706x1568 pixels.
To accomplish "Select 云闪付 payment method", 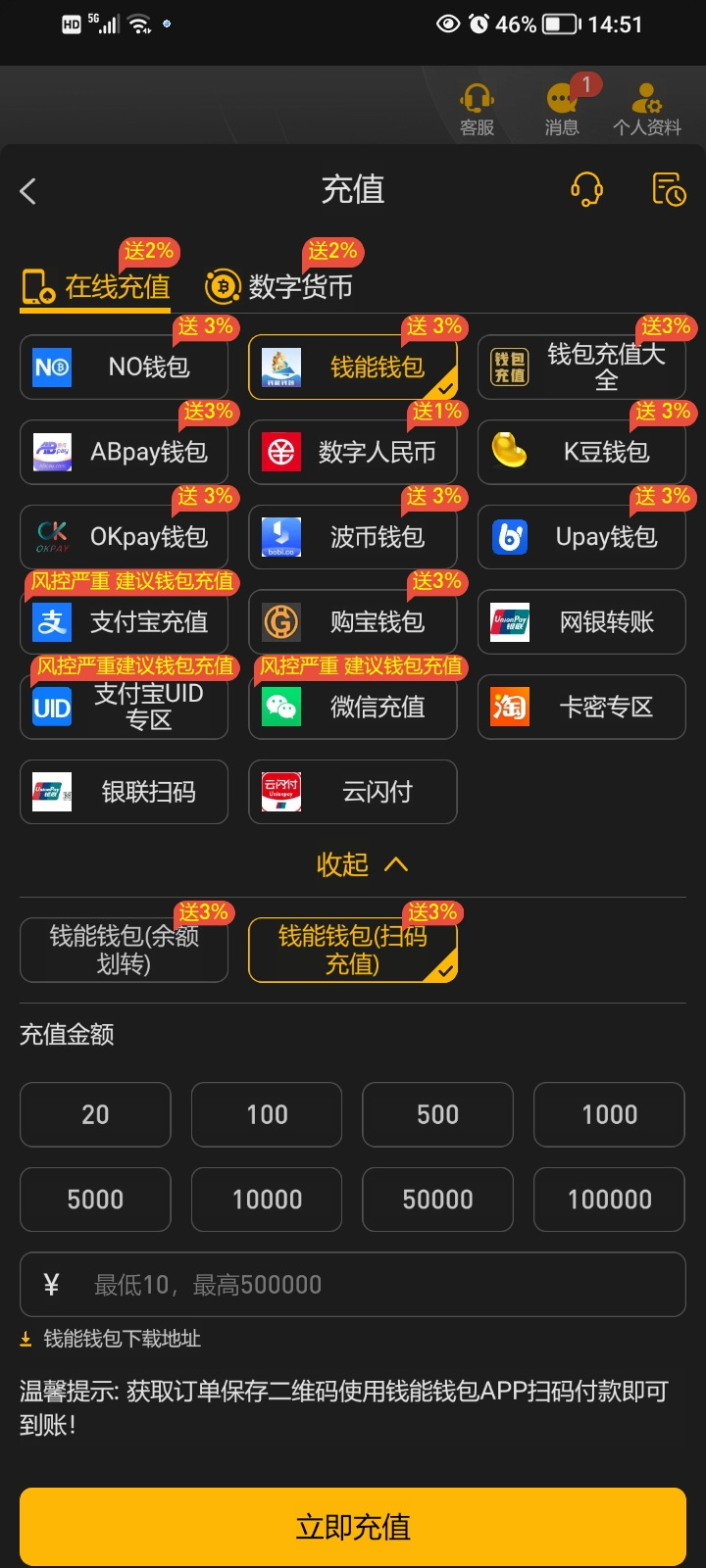I will pos(353,792).
